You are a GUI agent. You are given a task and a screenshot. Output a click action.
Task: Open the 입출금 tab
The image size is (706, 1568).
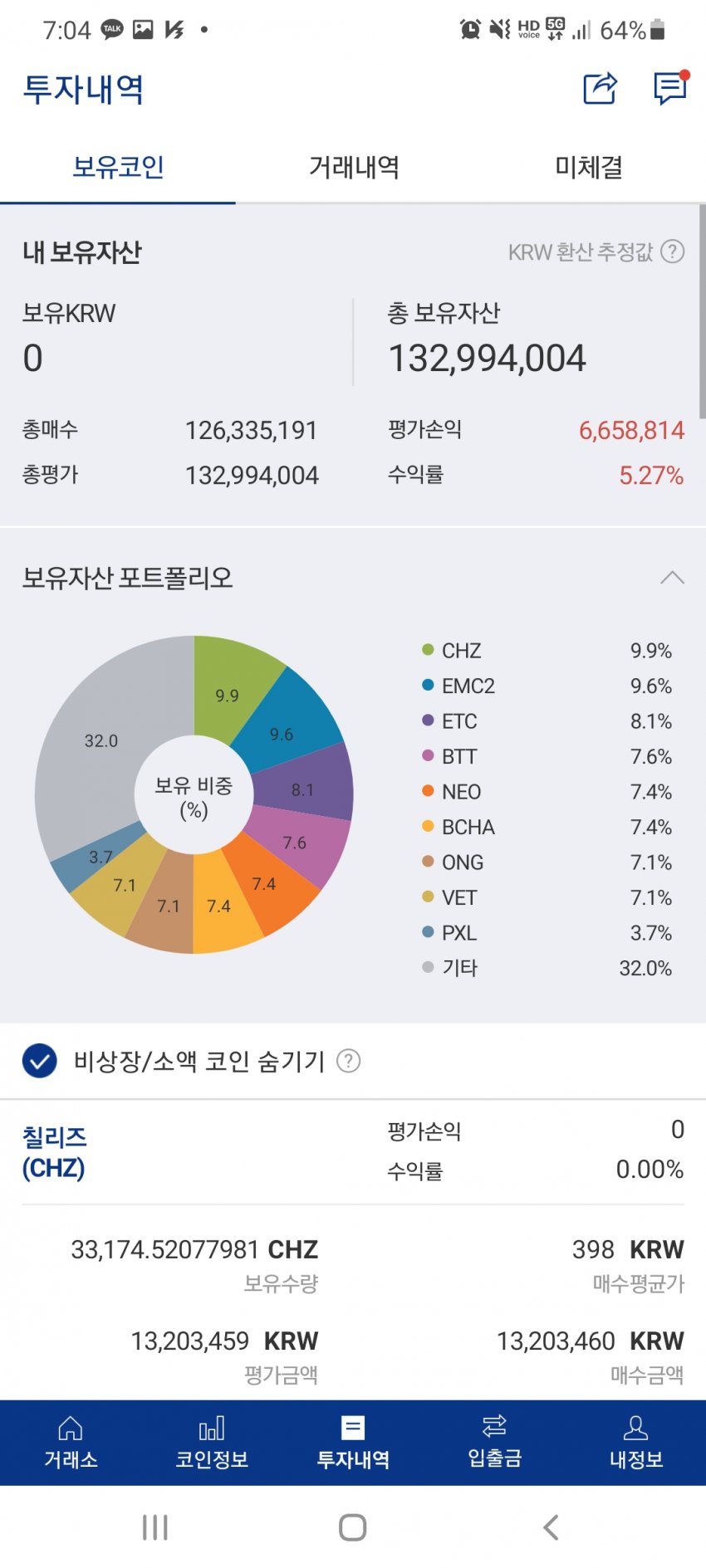coord(494,1443)
